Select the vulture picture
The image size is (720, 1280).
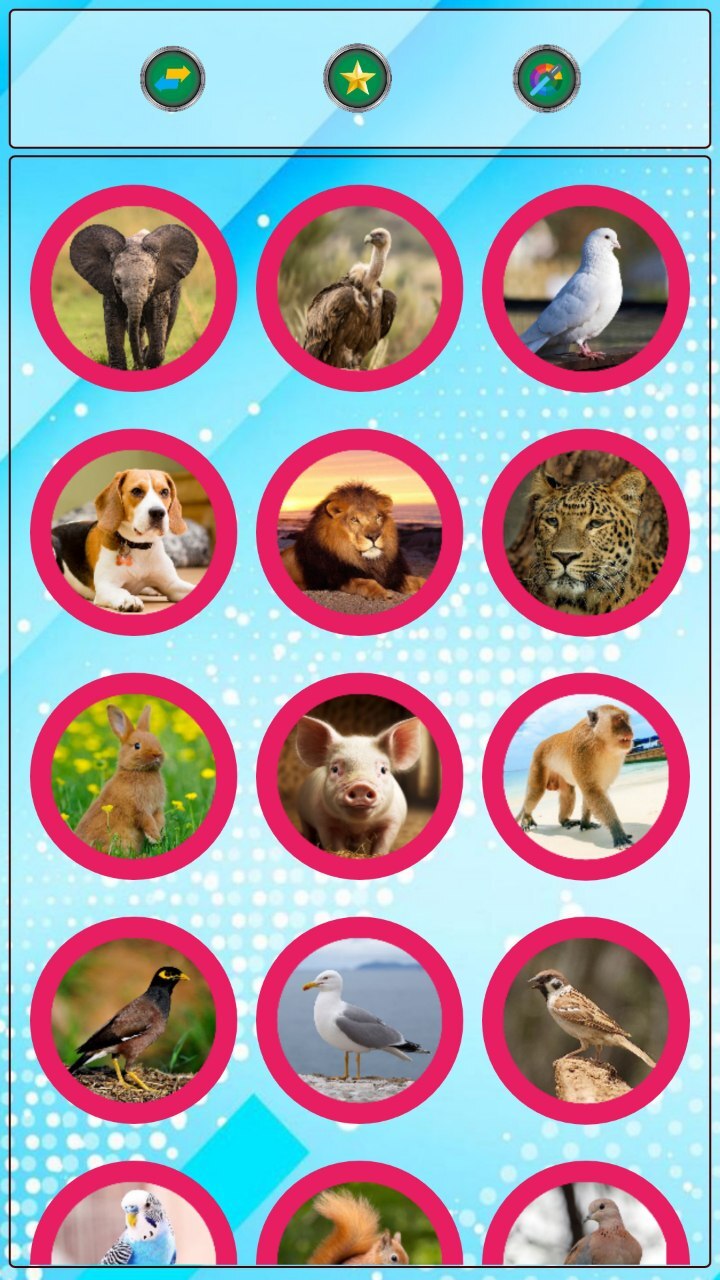click(x=359, y=288)
